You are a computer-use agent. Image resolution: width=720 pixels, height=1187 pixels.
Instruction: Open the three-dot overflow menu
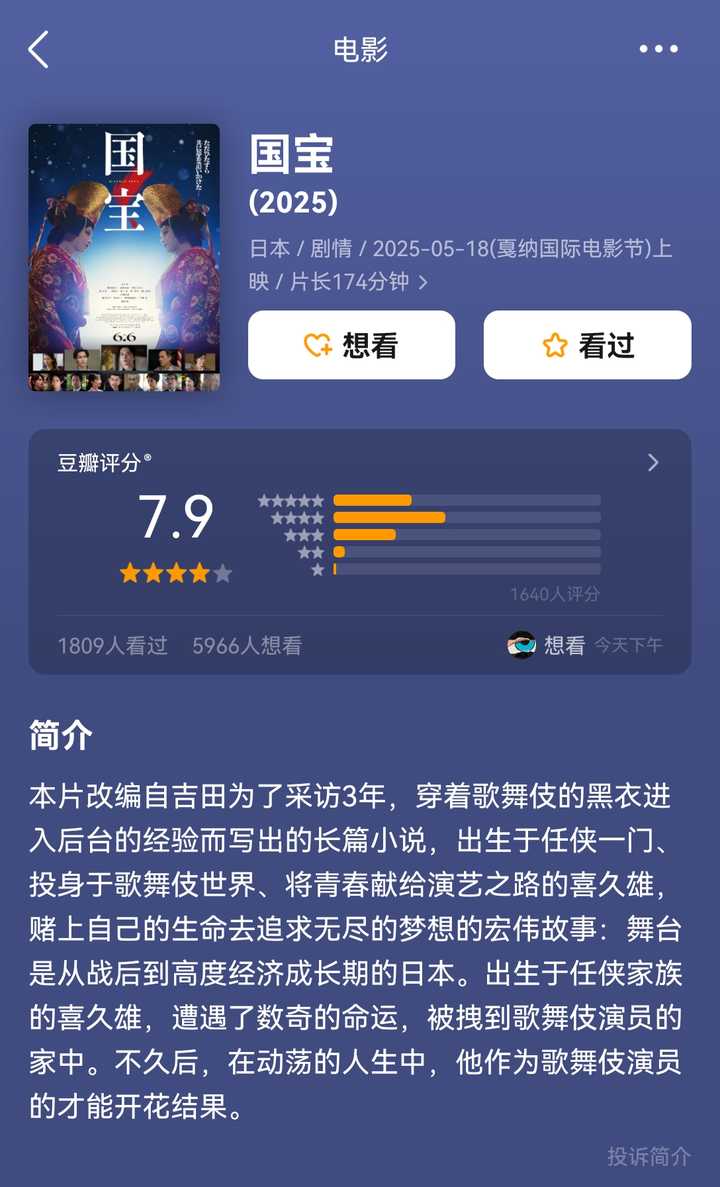click(658, 49)
